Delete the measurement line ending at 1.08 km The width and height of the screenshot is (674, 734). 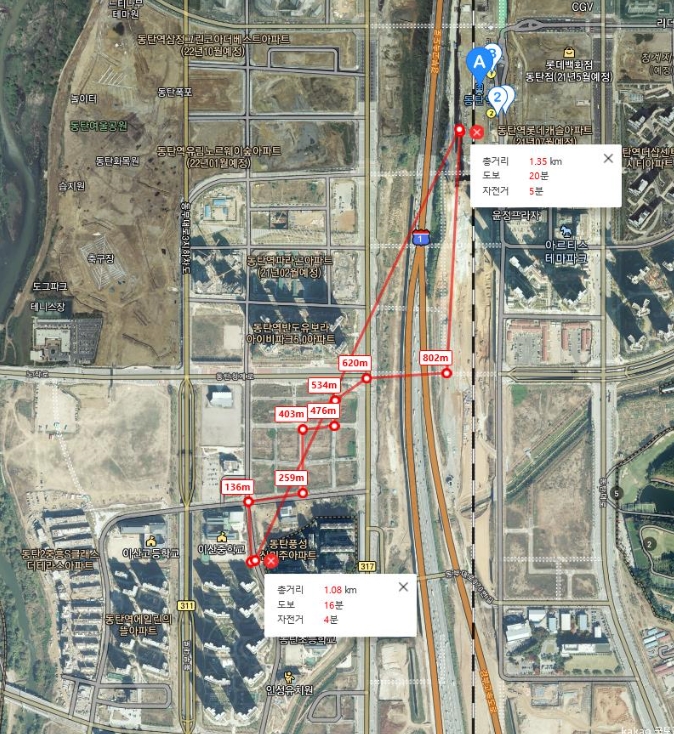click(x=271, y=562)
